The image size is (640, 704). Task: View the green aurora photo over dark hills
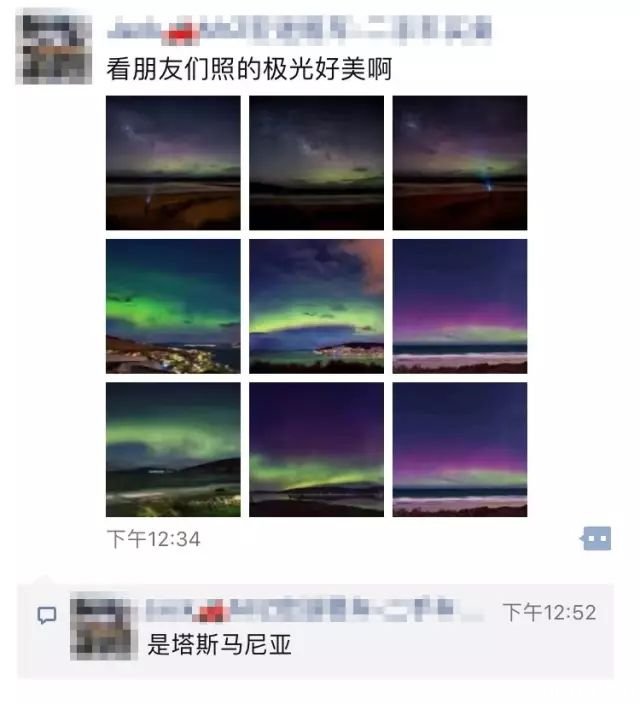point(173,449)
